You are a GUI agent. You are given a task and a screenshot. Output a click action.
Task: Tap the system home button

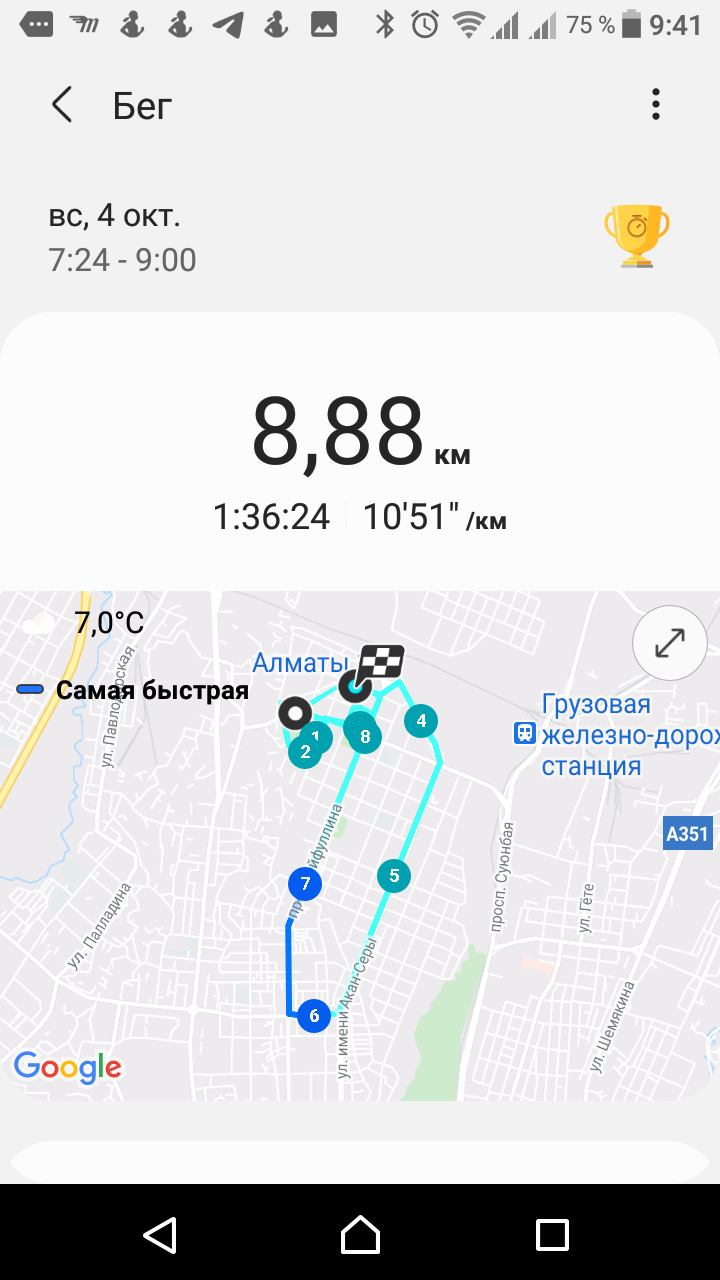pos(360,1234)
